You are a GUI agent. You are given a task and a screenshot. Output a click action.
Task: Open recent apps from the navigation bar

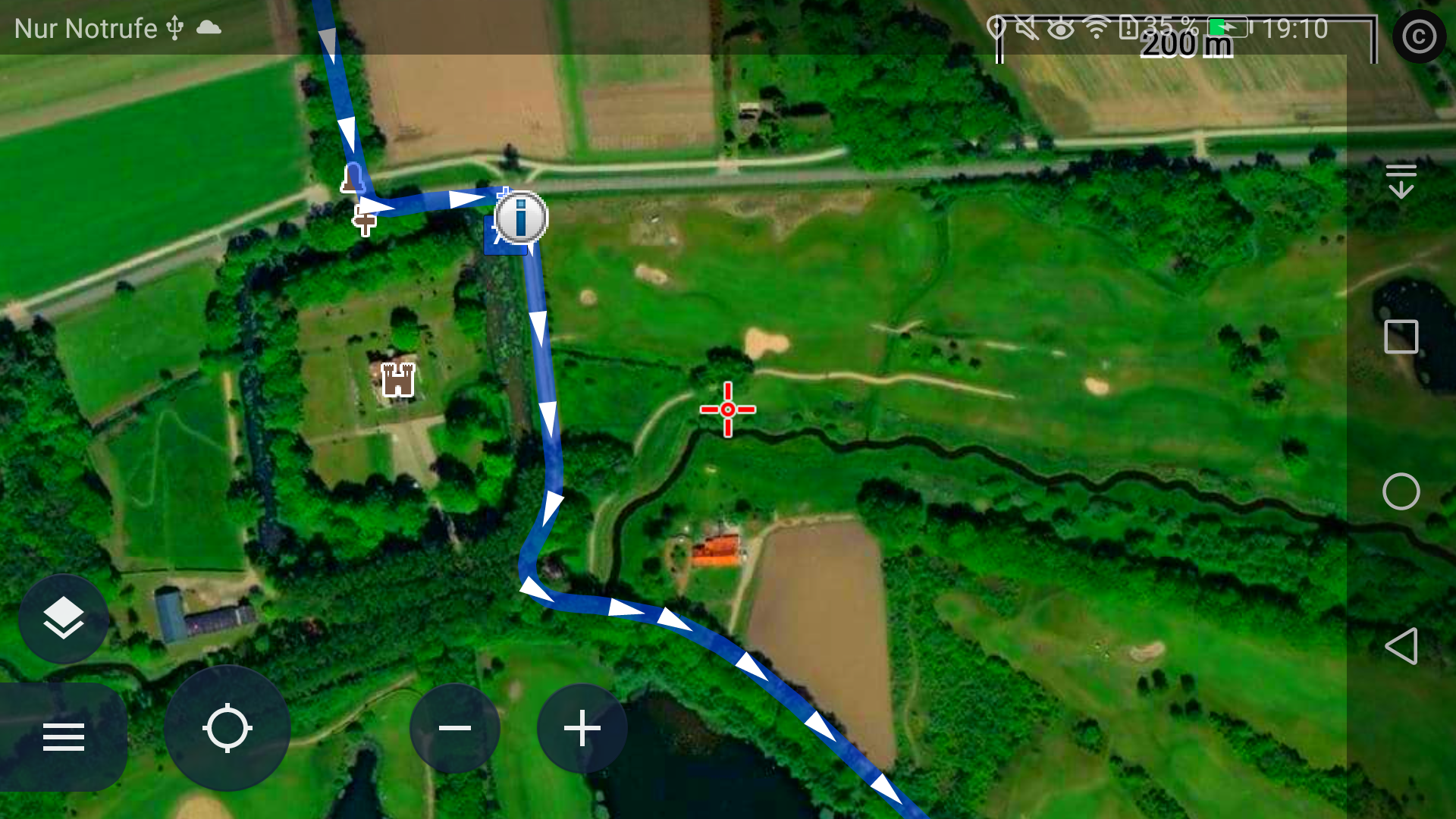pos(1401,337)
